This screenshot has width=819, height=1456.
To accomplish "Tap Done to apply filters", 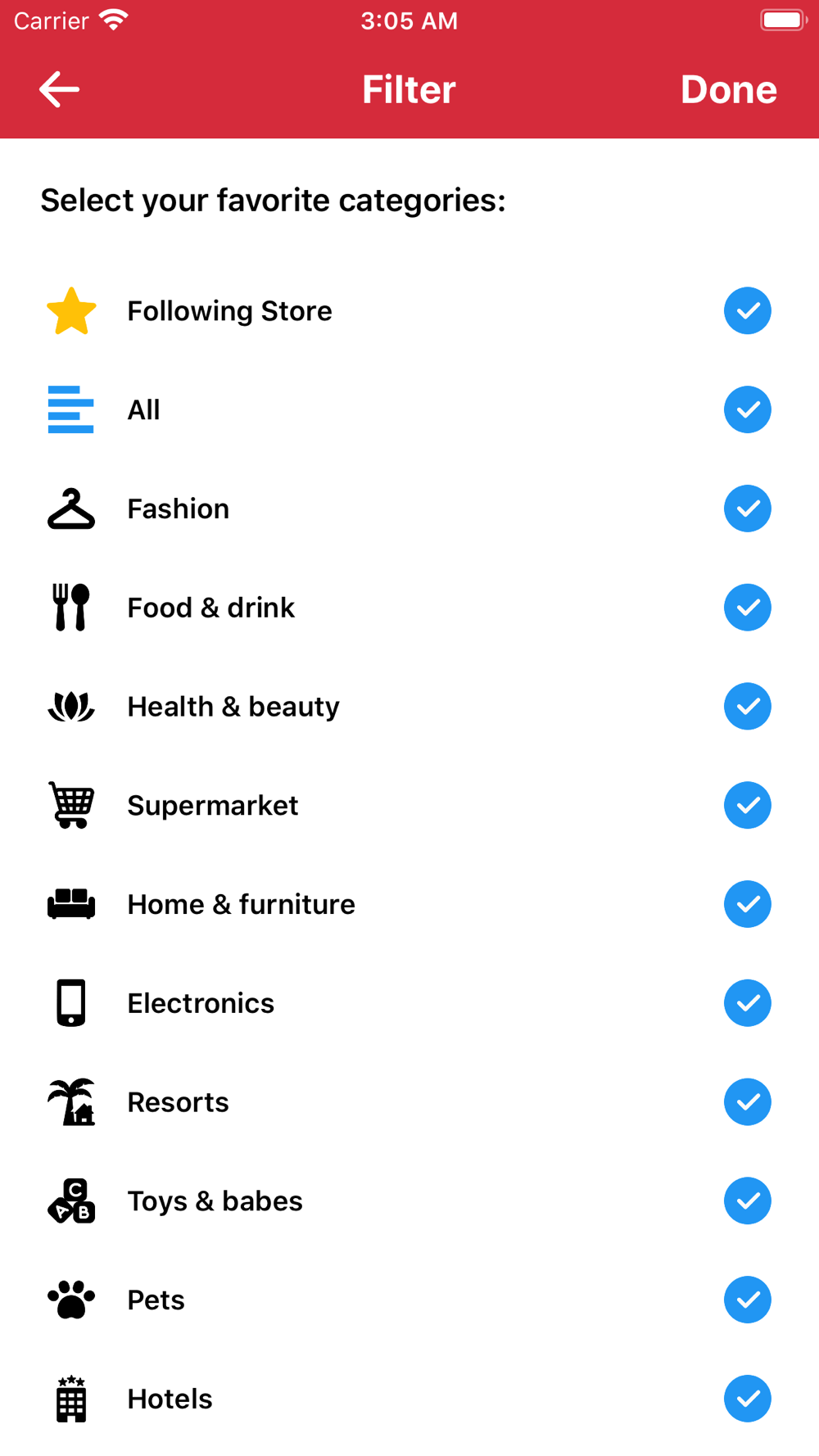I will [728, 89].
